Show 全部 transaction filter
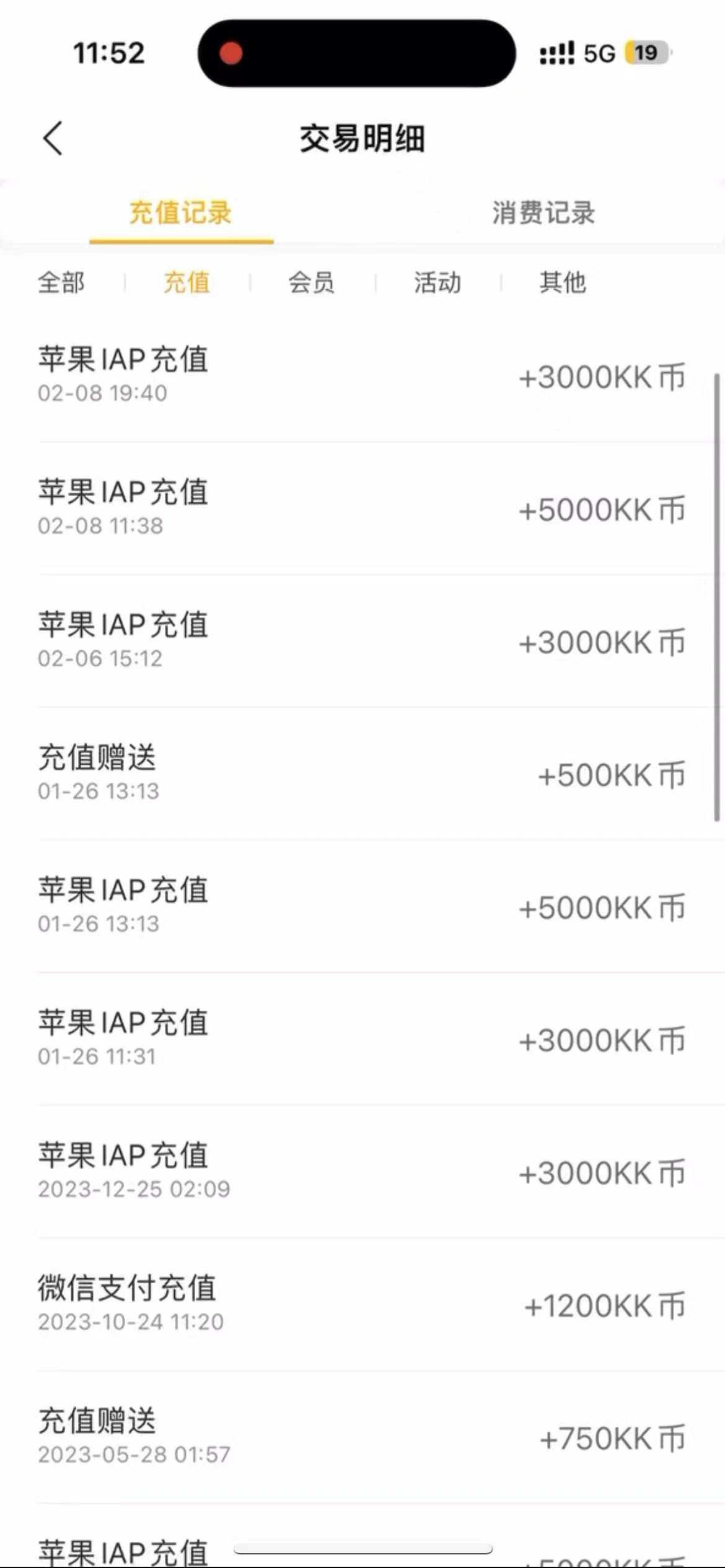Screen dimensions: 725x1568 [x=61, y=282]
